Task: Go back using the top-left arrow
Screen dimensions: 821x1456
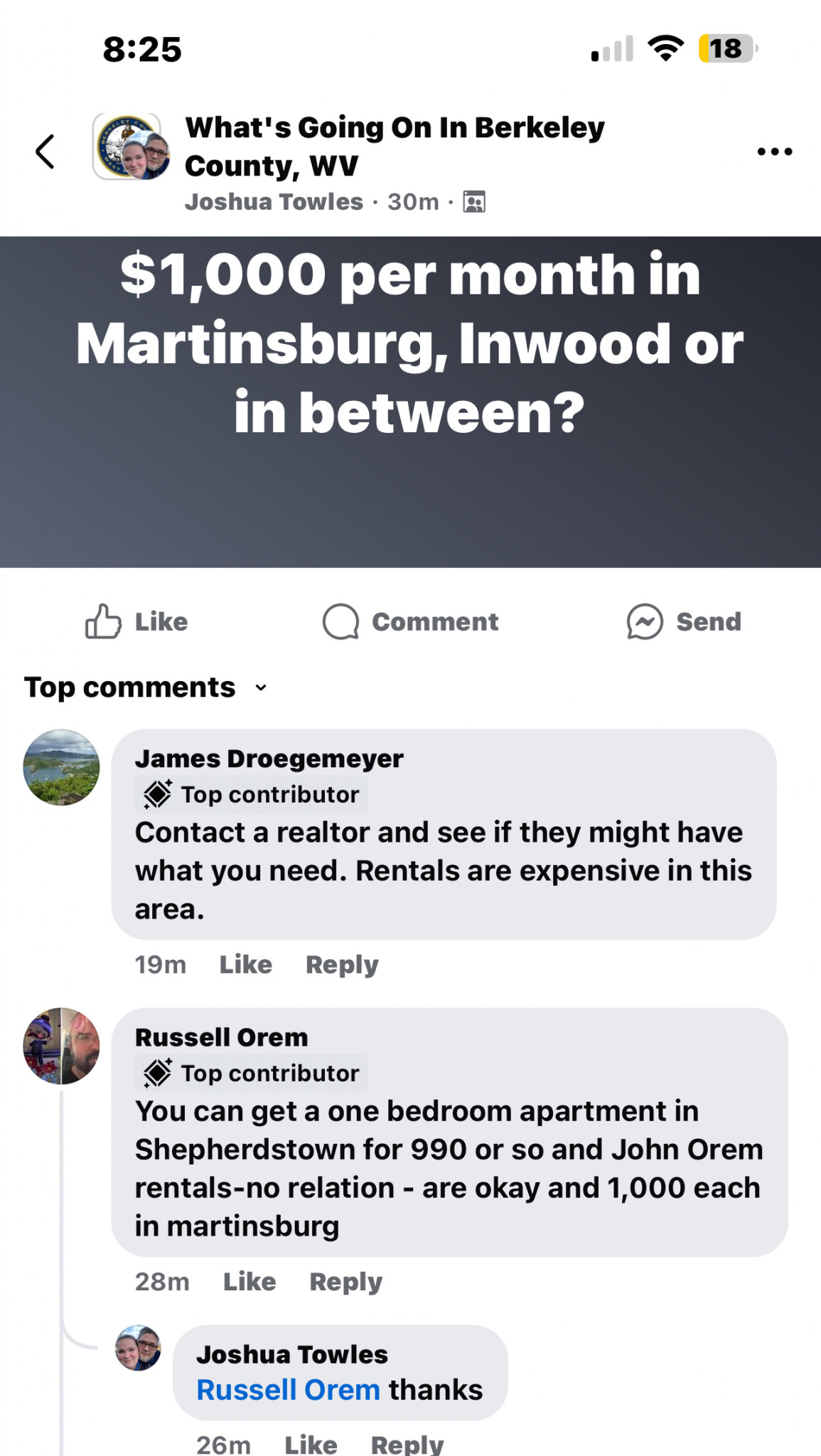Action: pos(45,151)
